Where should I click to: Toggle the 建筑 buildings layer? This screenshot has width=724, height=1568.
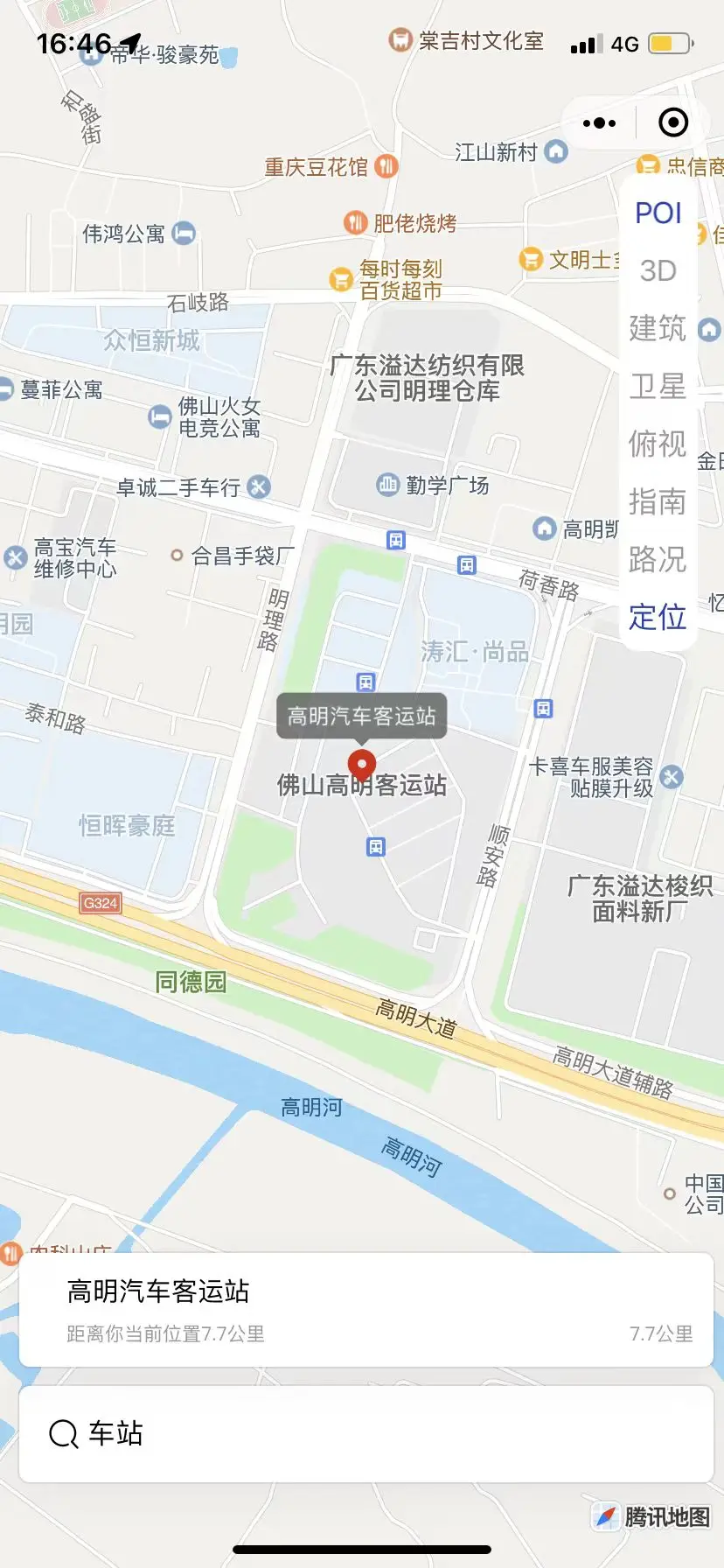coord(658,329)
